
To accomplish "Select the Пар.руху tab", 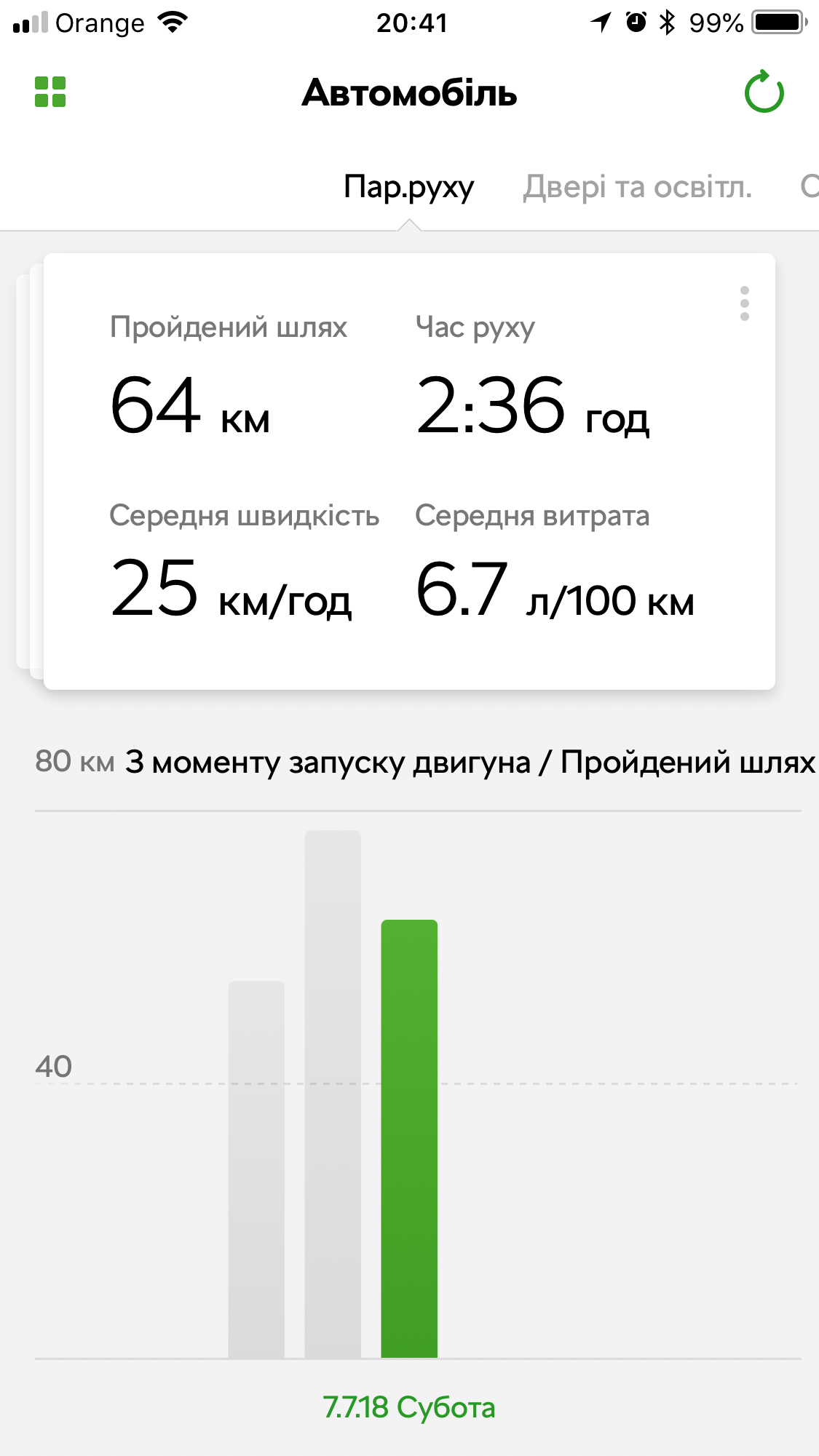I will (x=408, y=187).
